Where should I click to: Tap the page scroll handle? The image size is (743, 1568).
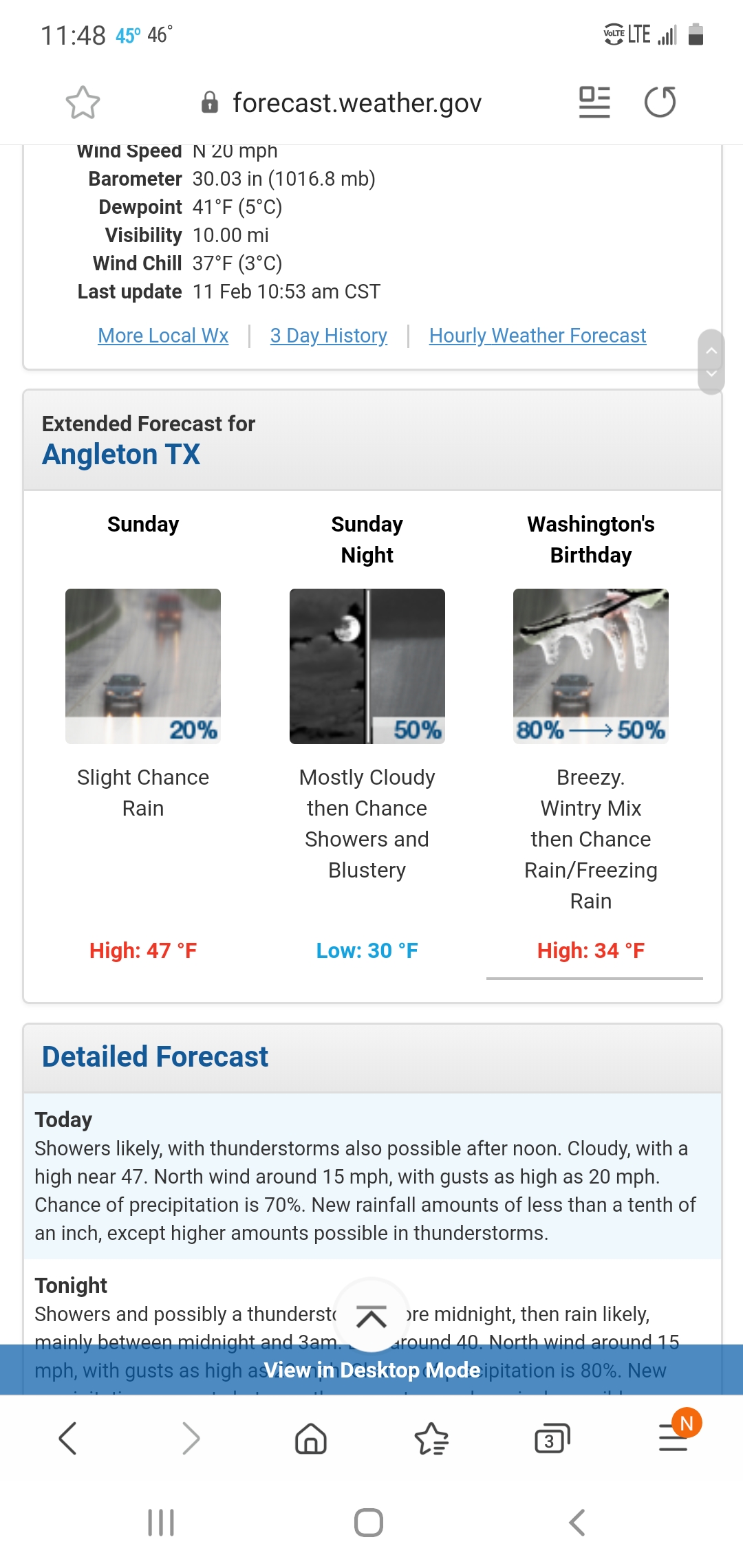711,362
